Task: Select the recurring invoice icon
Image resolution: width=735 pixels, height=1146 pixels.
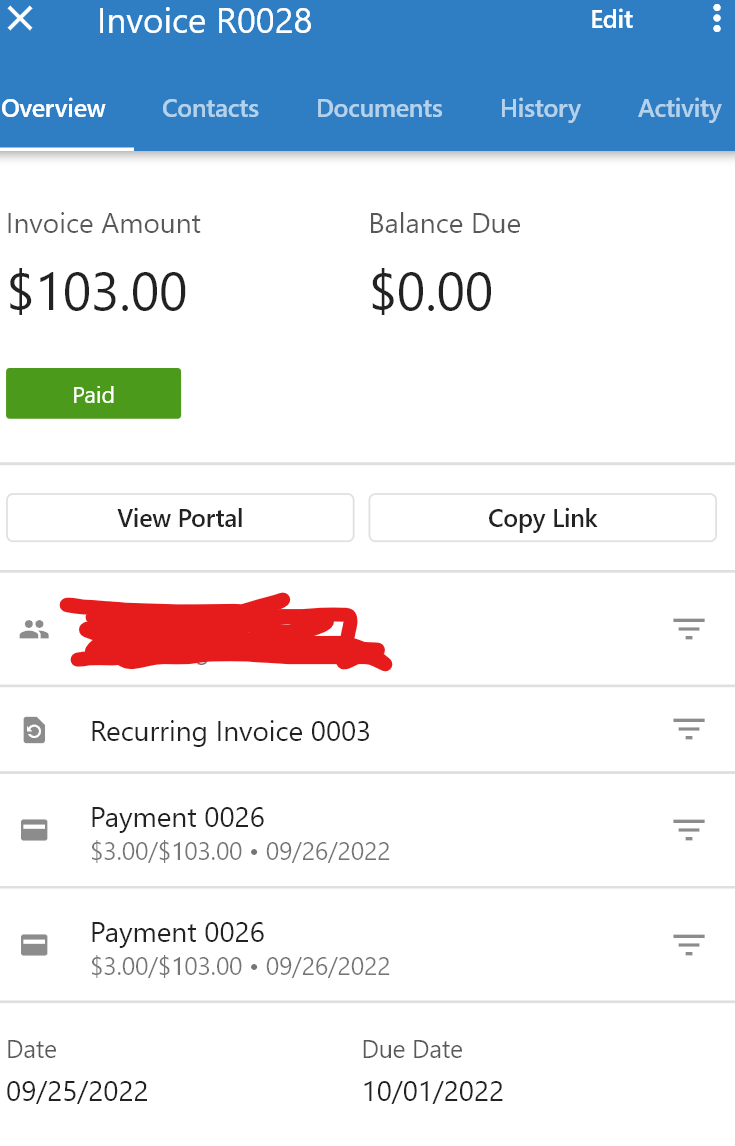Action: [34, 730]
